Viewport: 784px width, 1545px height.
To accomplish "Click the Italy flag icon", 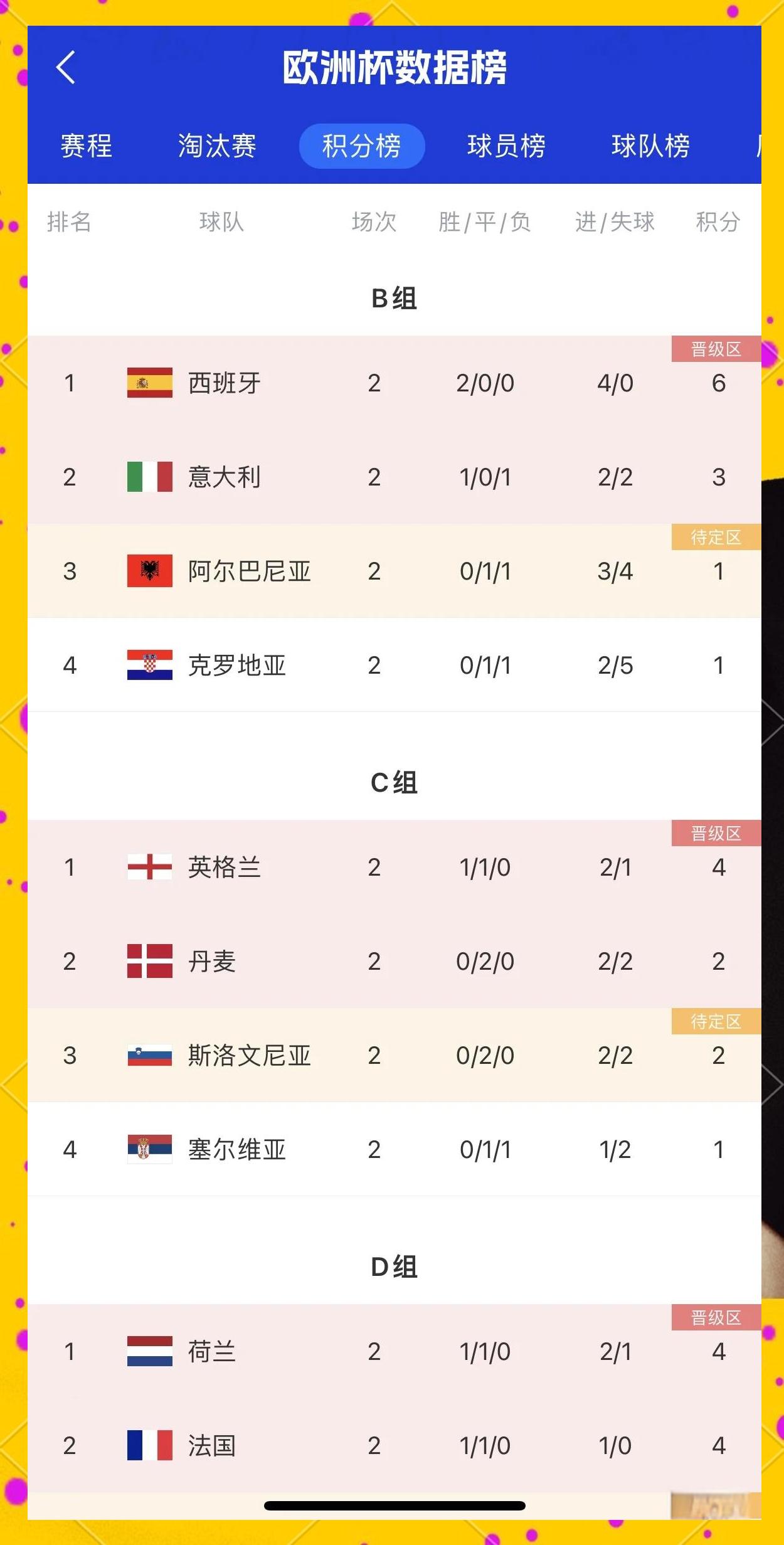I will [x=149, y=477].
